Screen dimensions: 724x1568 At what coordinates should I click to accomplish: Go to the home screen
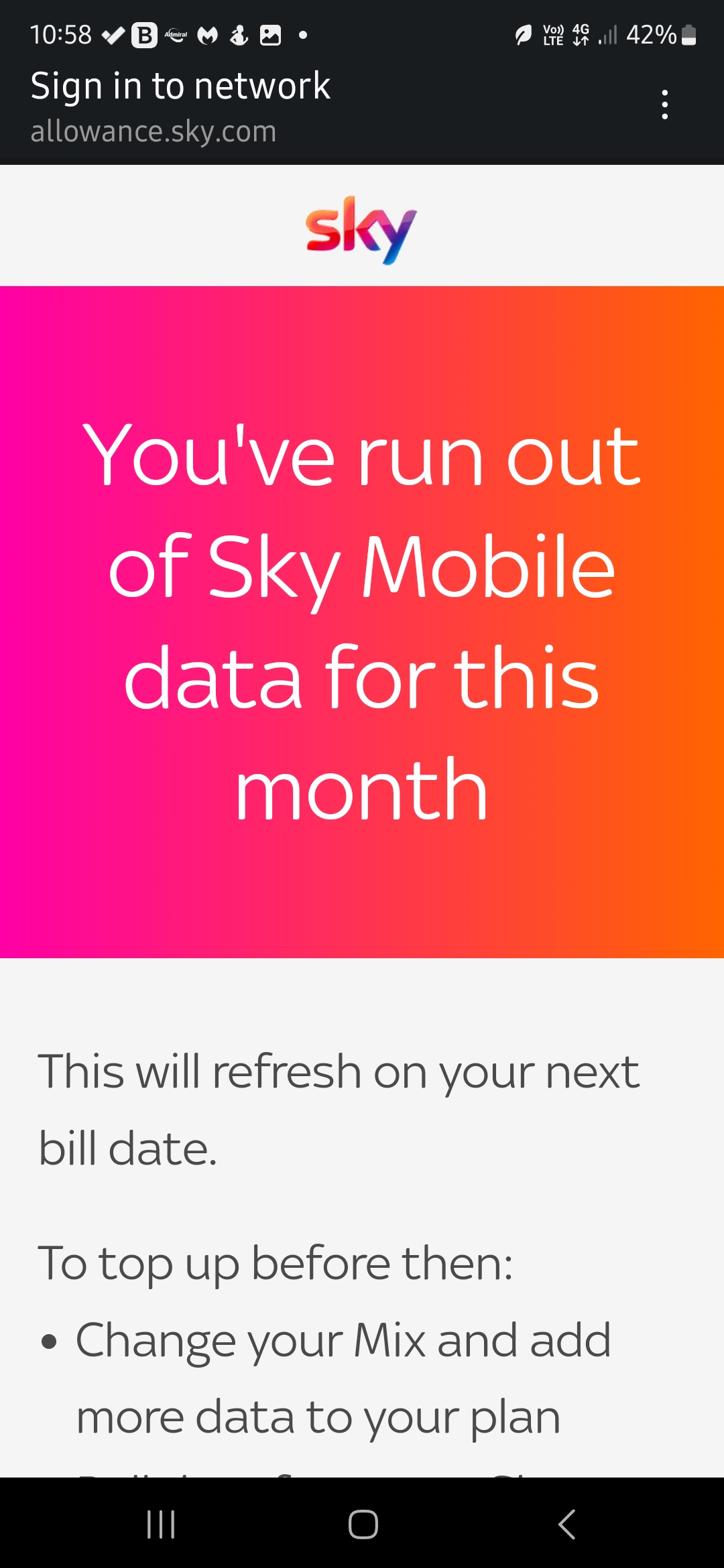[x=363, y=1524]
